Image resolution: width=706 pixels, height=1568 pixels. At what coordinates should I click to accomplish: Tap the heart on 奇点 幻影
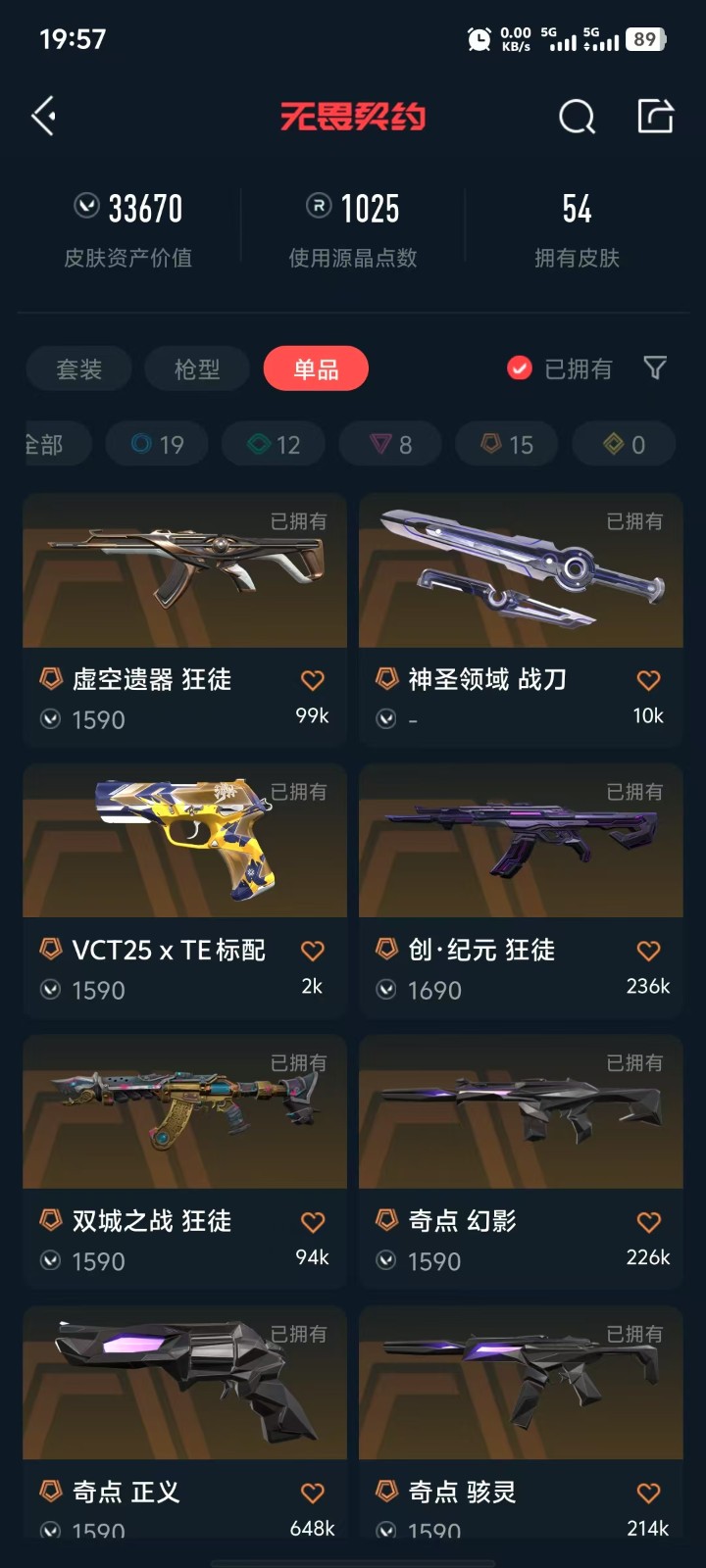pyautogui.click(x=648, y=1222)
